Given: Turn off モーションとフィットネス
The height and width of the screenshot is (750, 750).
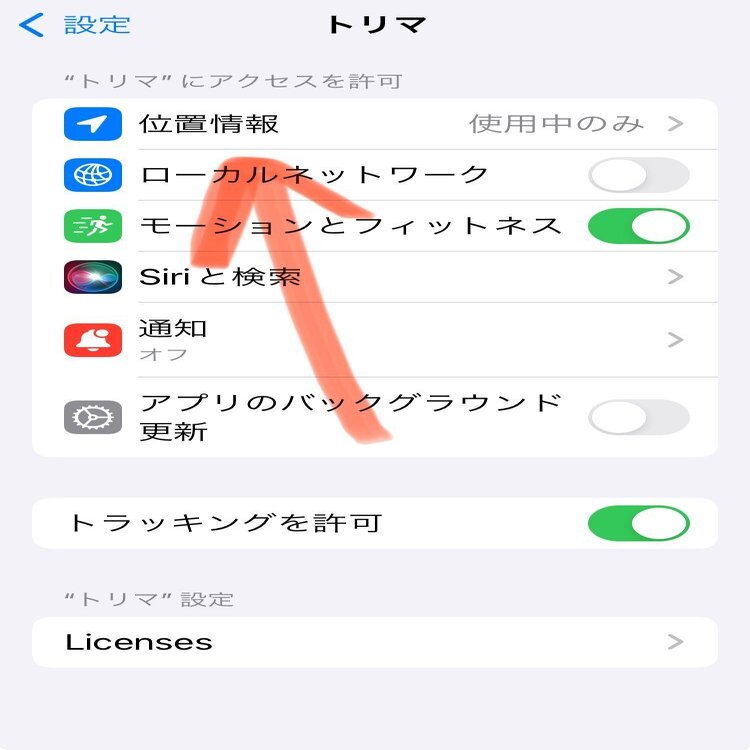Looking at the screenshot, I should pyautogui.click(x=638, y=226).
